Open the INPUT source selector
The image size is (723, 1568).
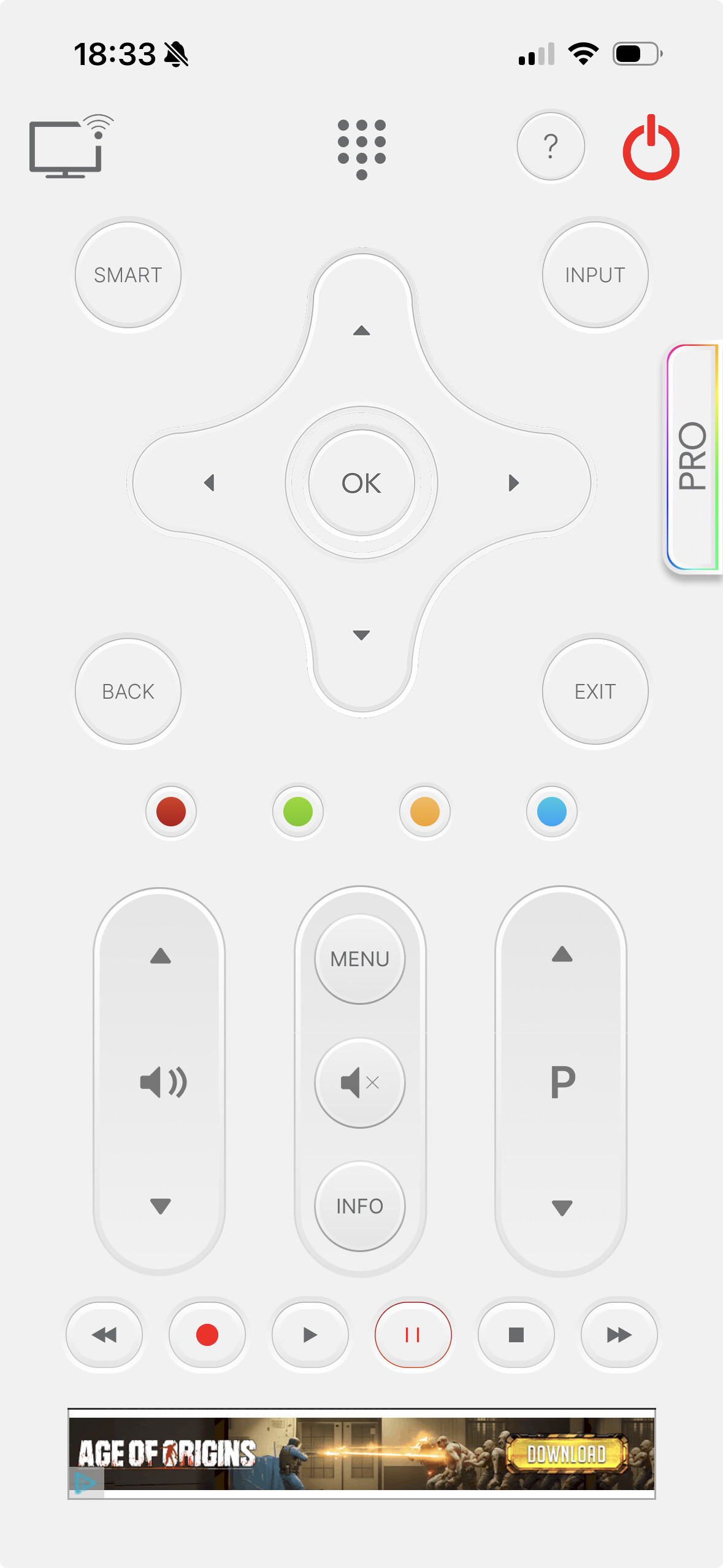click(595, 275)
